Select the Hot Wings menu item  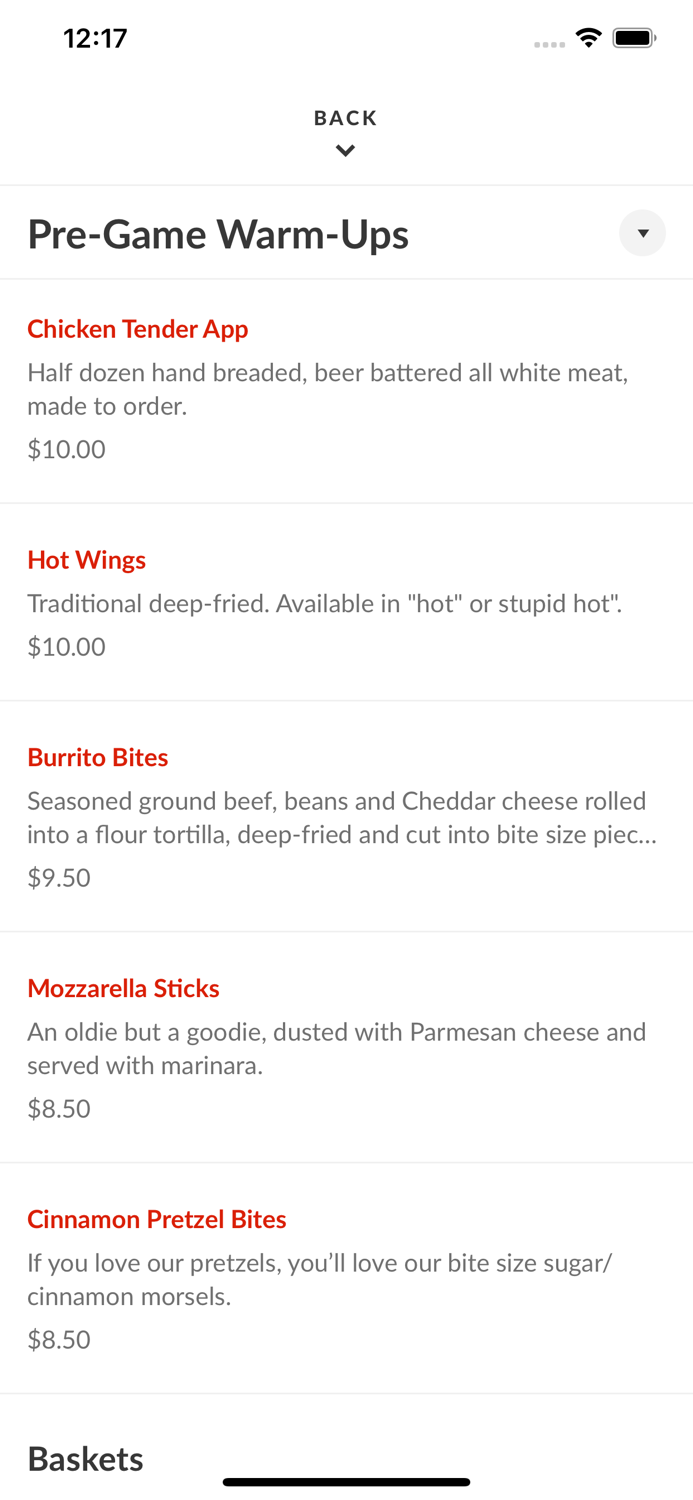pyautogui.click(x=346, y=602)
